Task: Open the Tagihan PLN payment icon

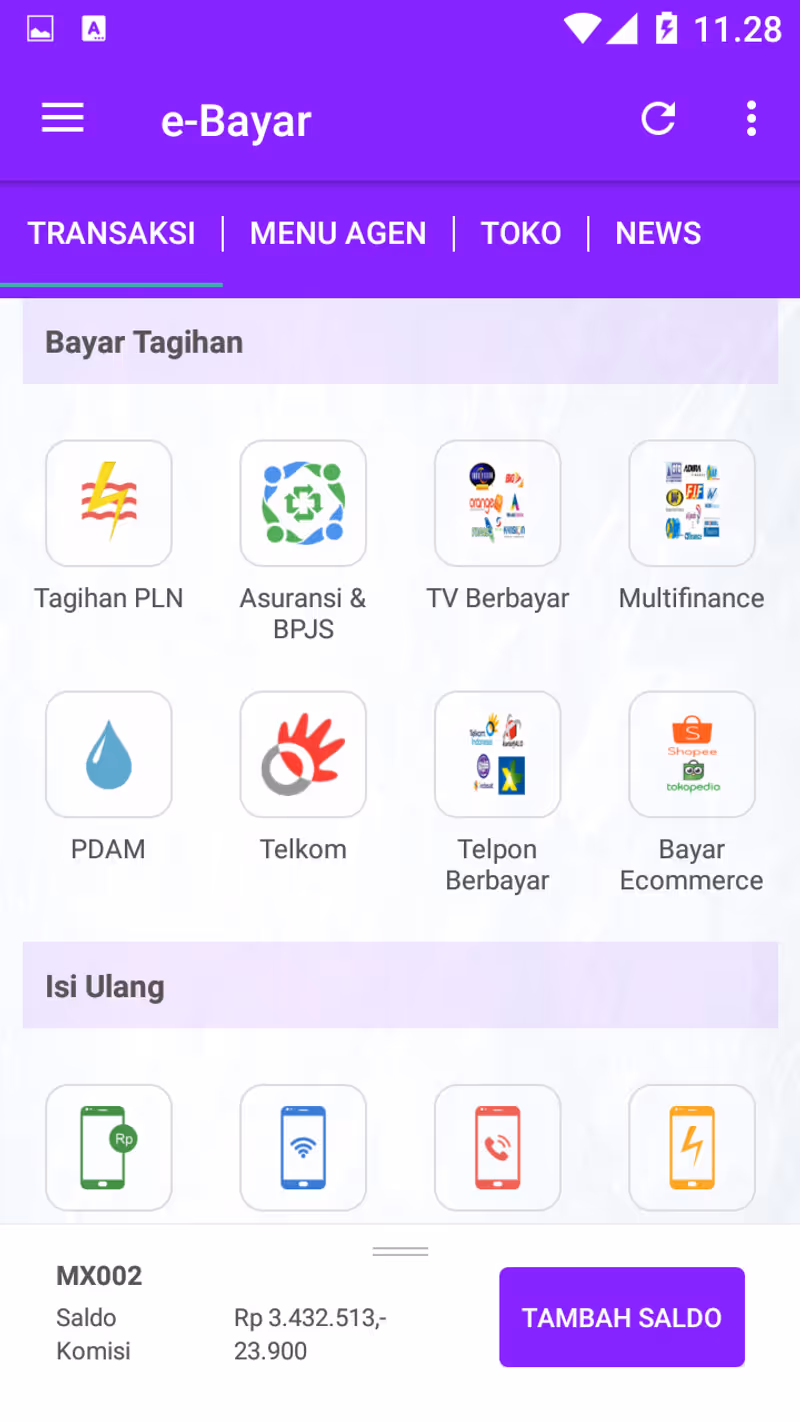Action: click(108, 503)
